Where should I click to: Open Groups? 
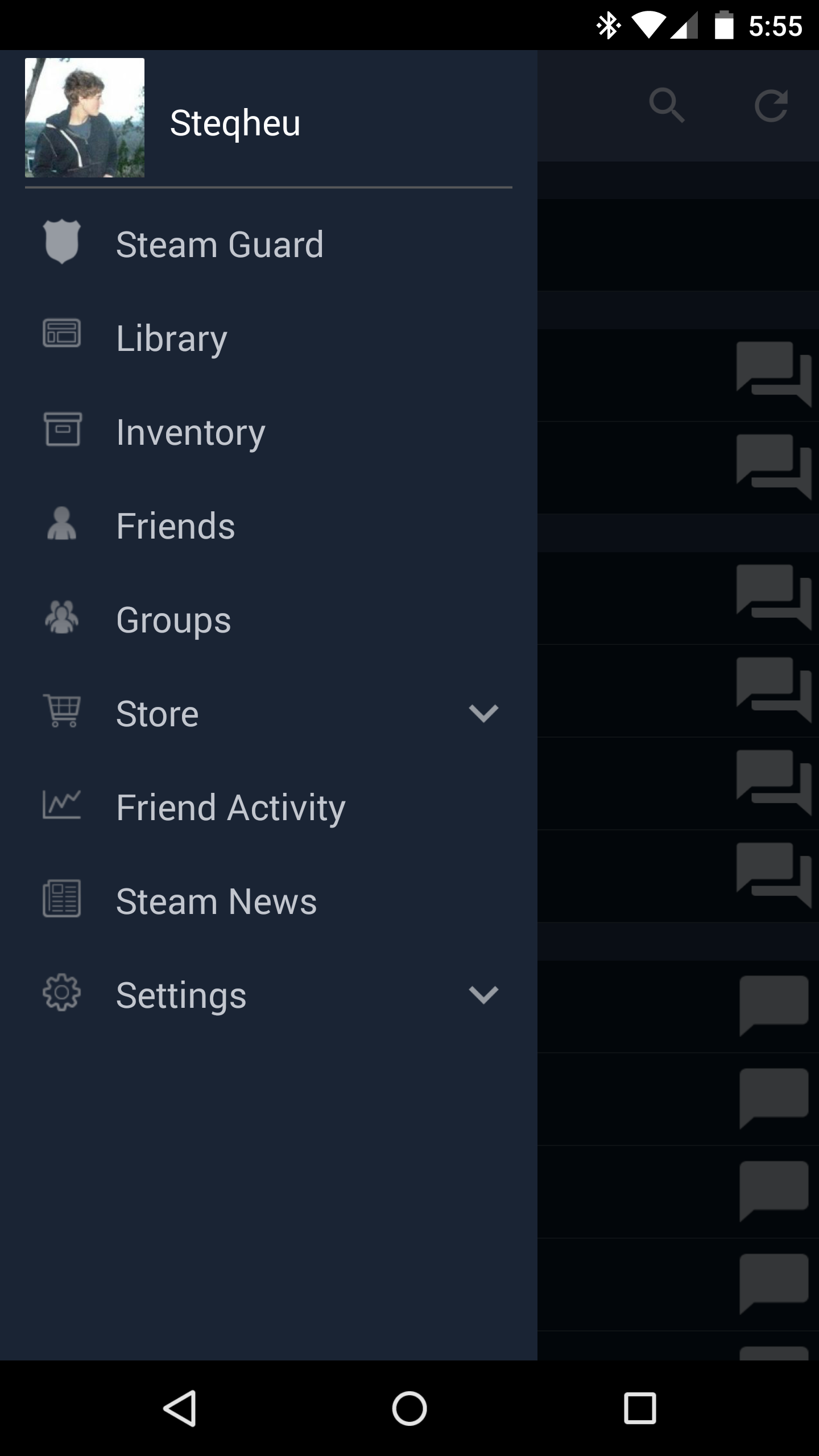(x=173, y=620)
